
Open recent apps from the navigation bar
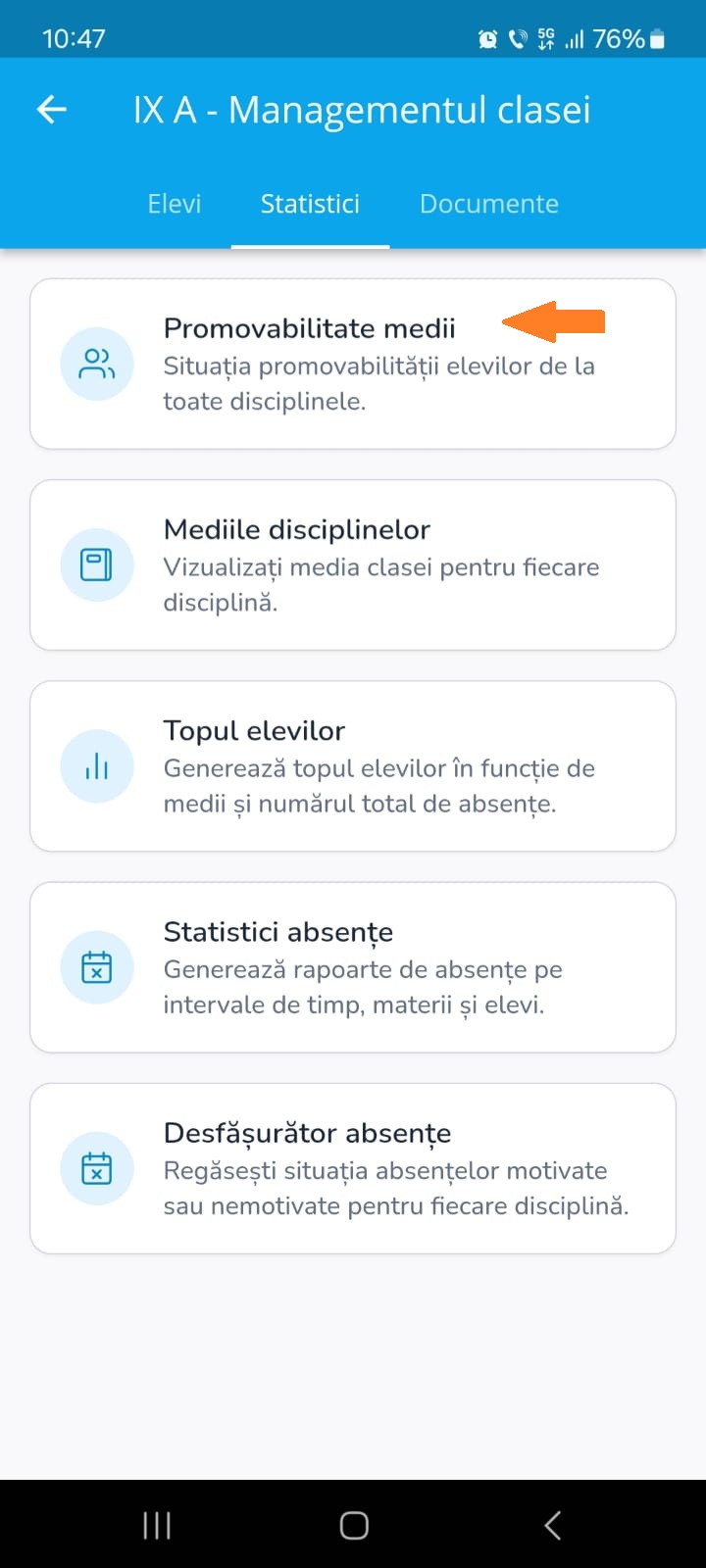[157, 1525]
